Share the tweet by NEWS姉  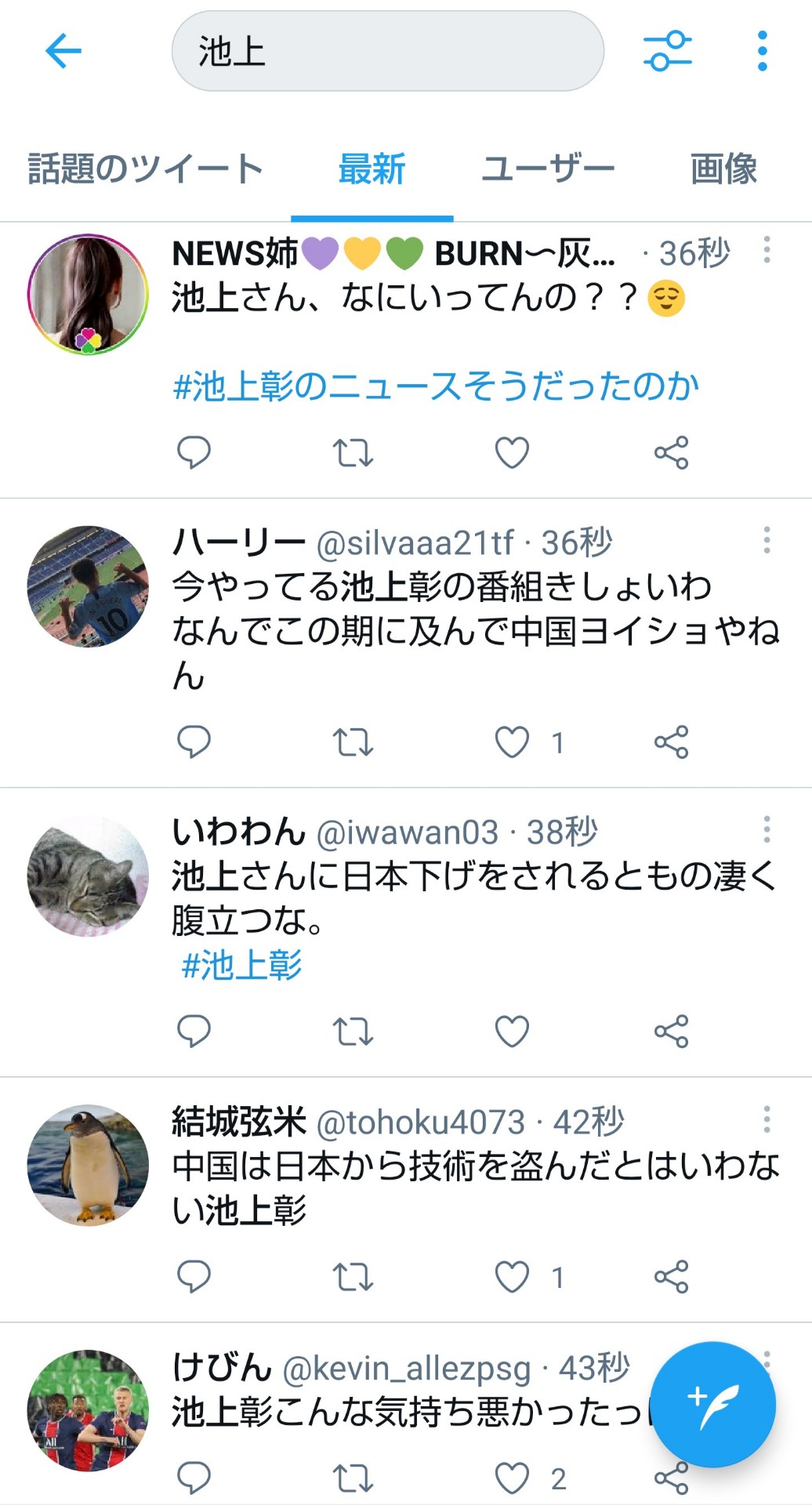pyautogui.click(x=671, y=452)
